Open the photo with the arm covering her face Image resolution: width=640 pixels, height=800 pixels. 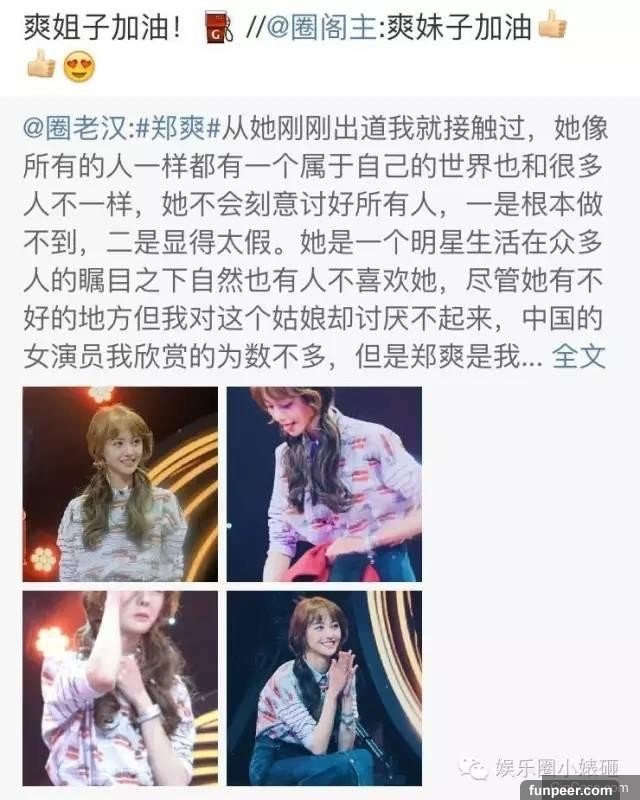tap(120, 688)
